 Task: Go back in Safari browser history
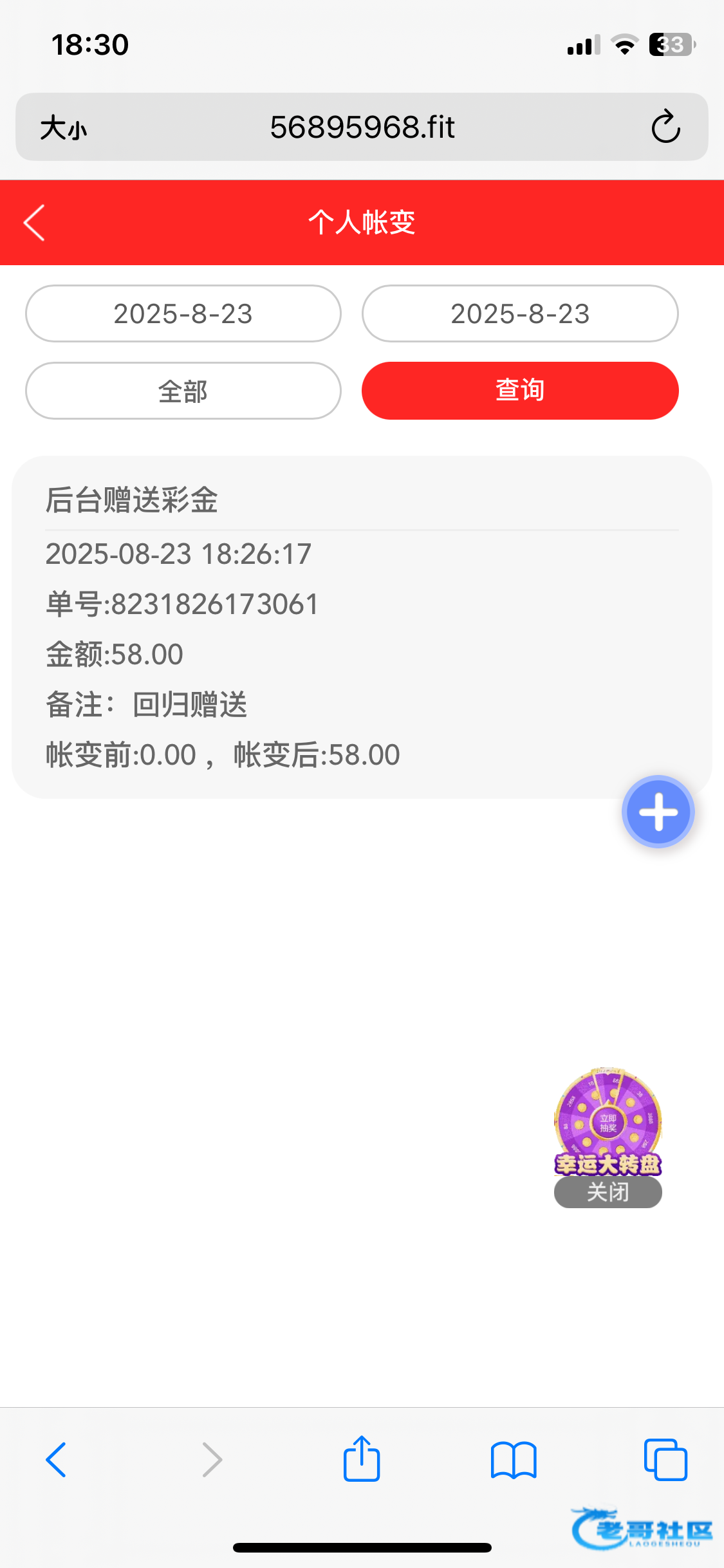(57, 1459)
